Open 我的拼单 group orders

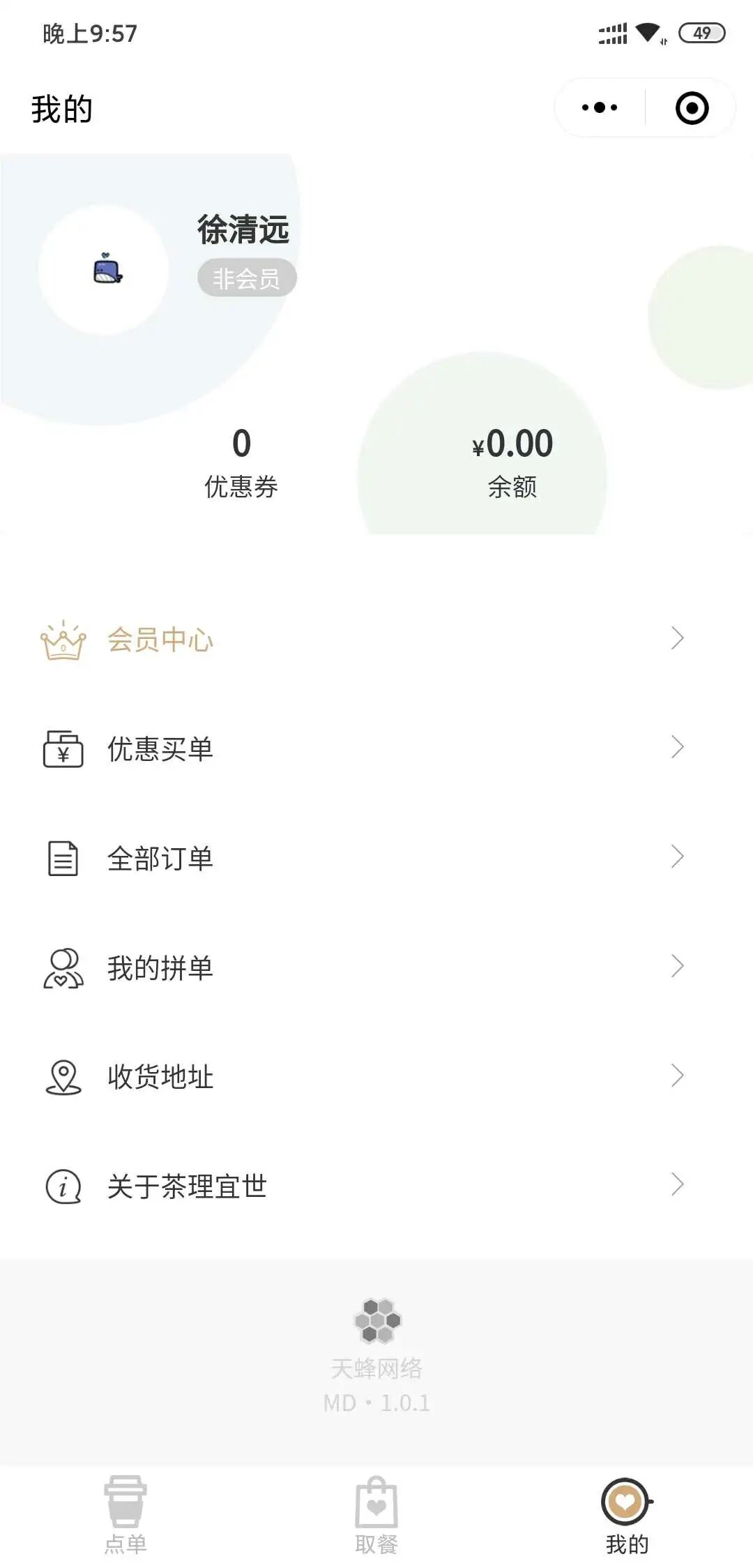(x=363, y=967)
